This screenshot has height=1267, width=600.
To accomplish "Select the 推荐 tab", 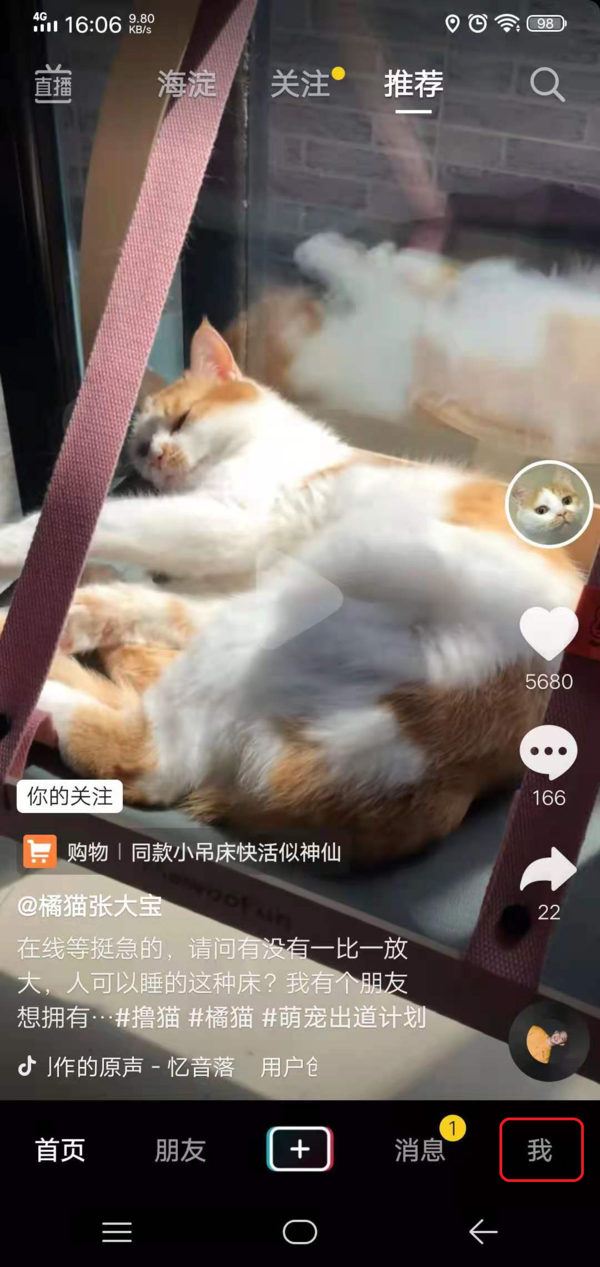I will click(413, 84).
